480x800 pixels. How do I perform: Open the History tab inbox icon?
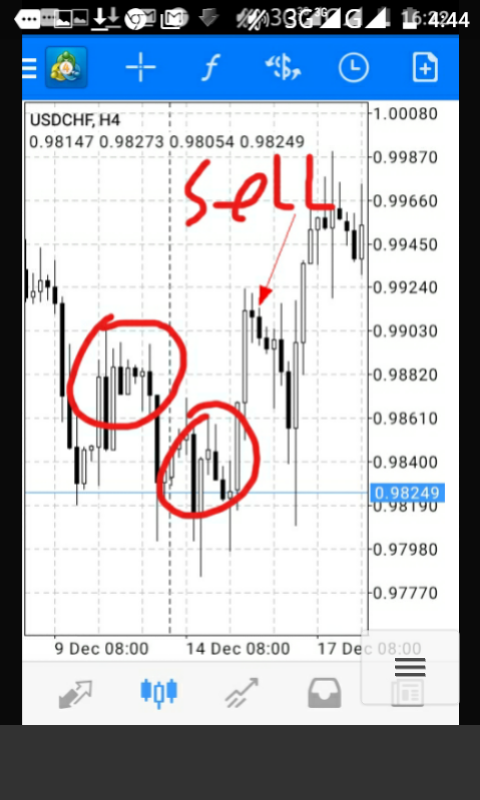point(324,693)
